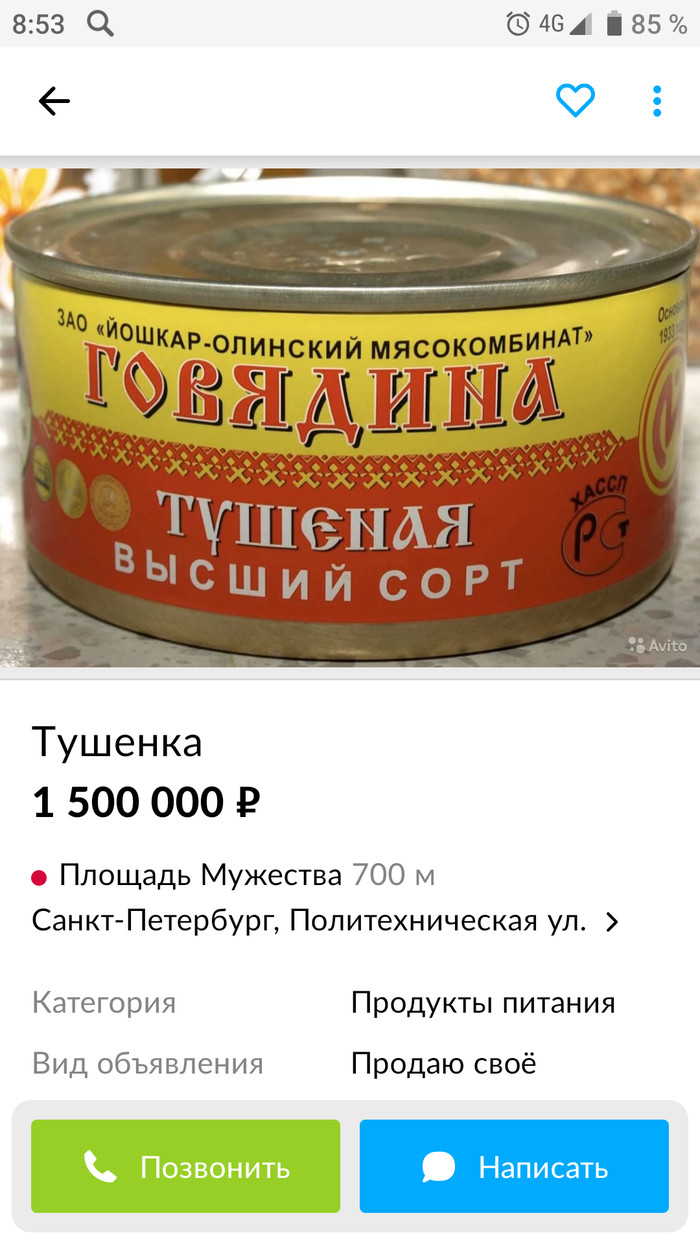
Task: Add this listing to favorites
Action: 575,101
